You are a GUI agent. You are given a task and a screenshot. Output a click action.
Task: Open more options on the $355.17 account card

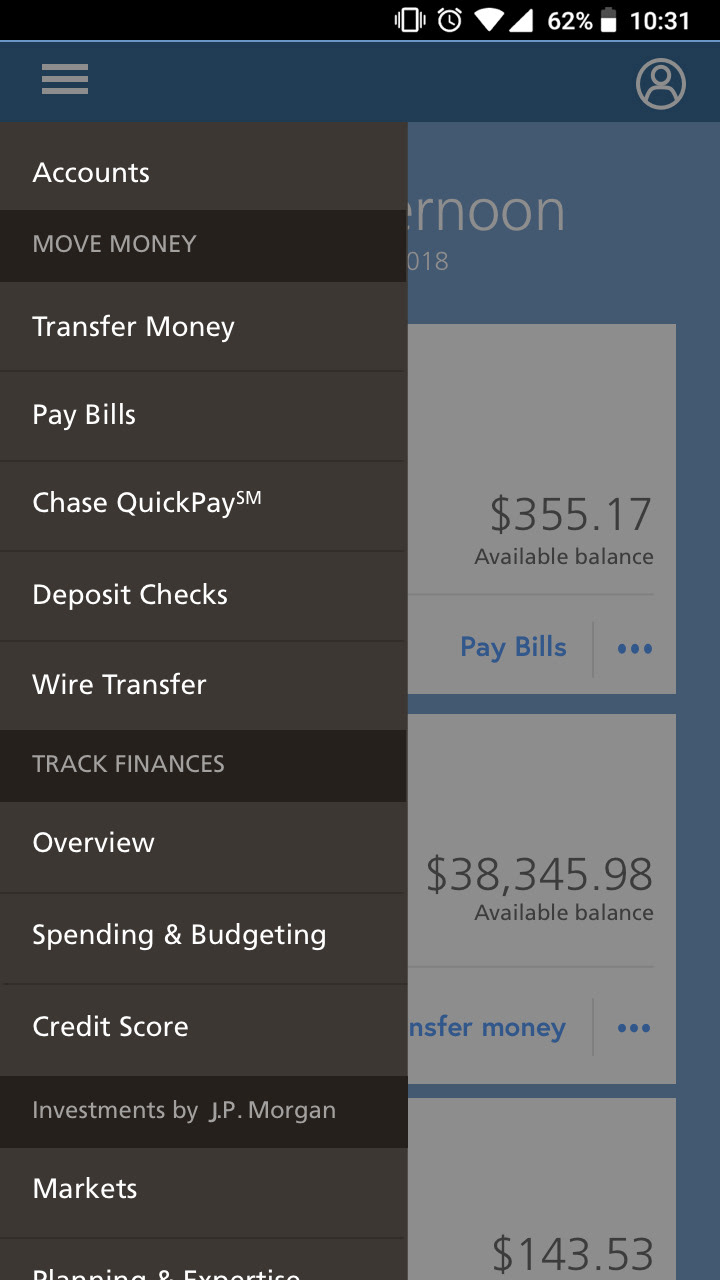coord(635,649)
